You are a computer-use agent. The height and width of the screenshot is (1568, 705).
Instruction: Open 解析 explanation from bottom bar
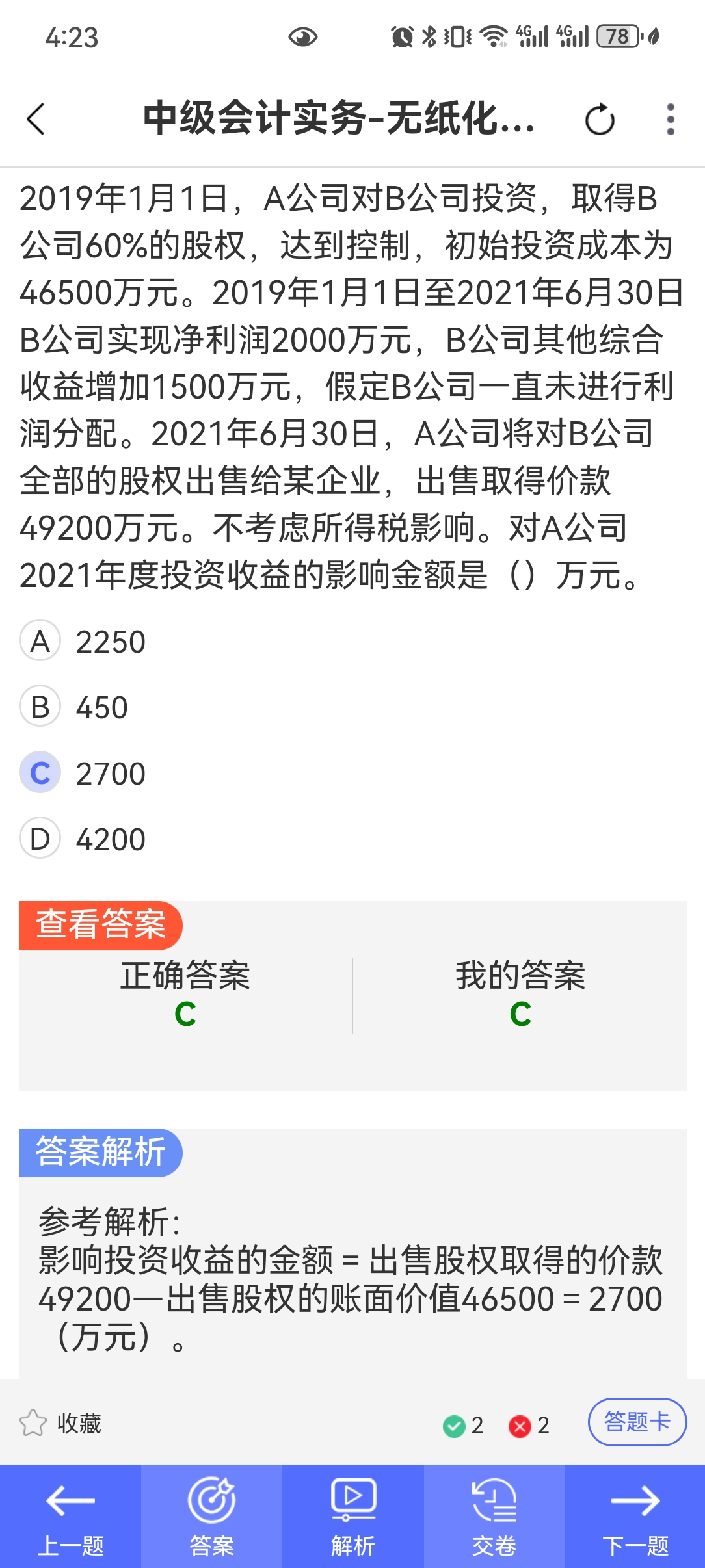coord(352,1516)
